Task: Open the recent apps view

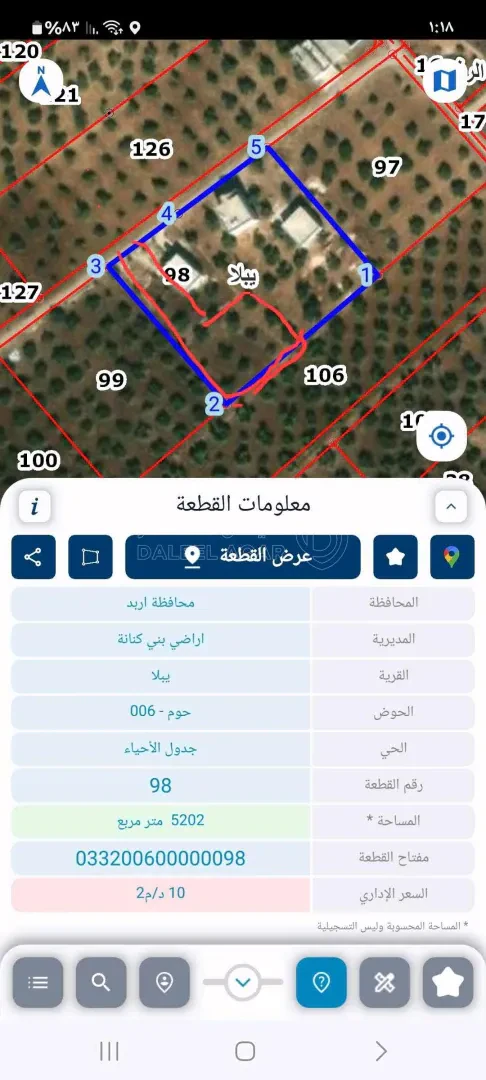Action: 109,1051
